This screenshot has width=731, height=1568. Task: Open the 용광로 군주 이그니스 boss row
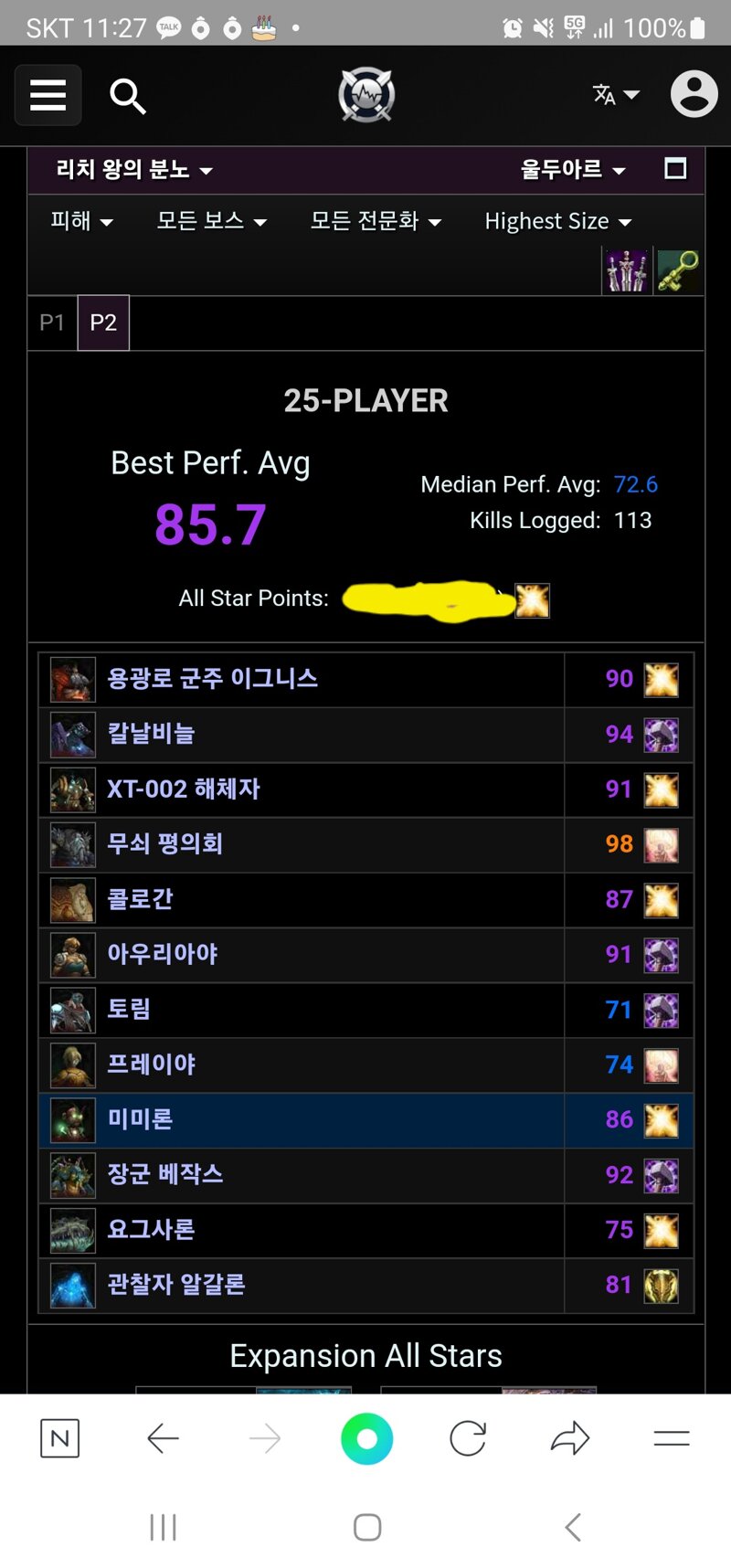(x=365, y=680)
